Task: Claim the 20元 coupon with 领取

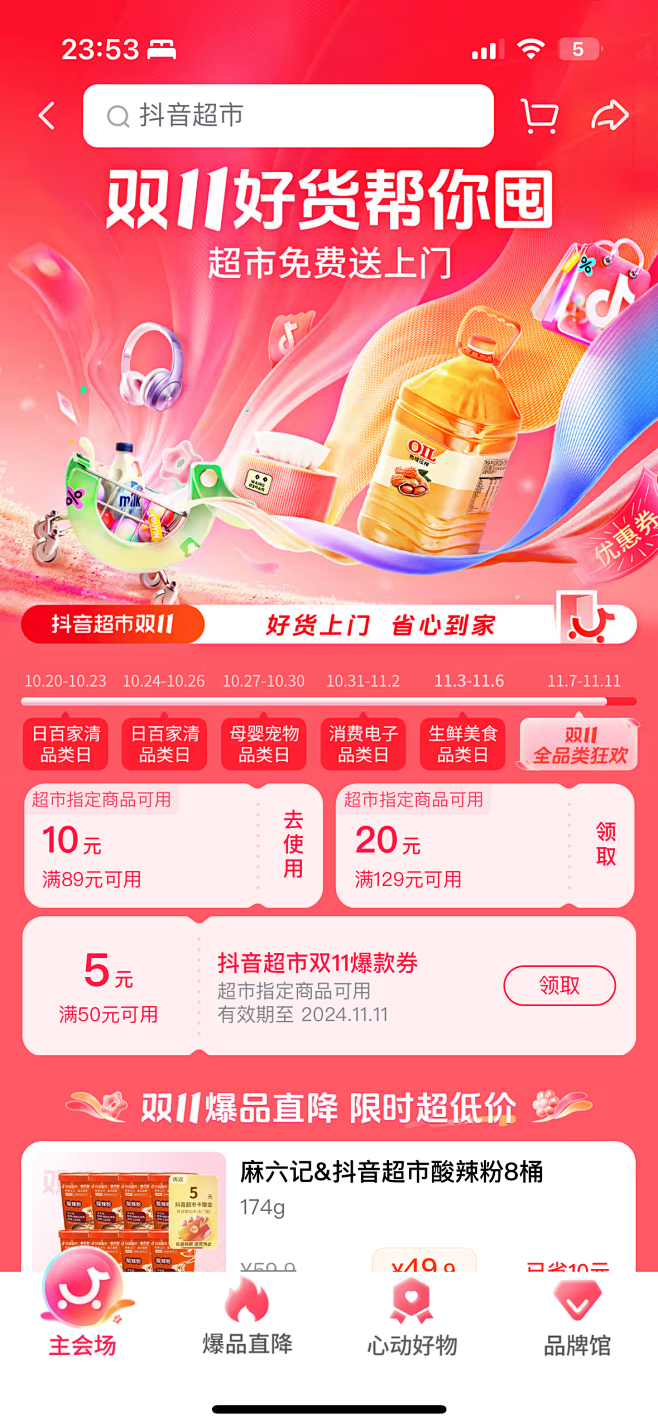Action: click(x=605, y=844)
